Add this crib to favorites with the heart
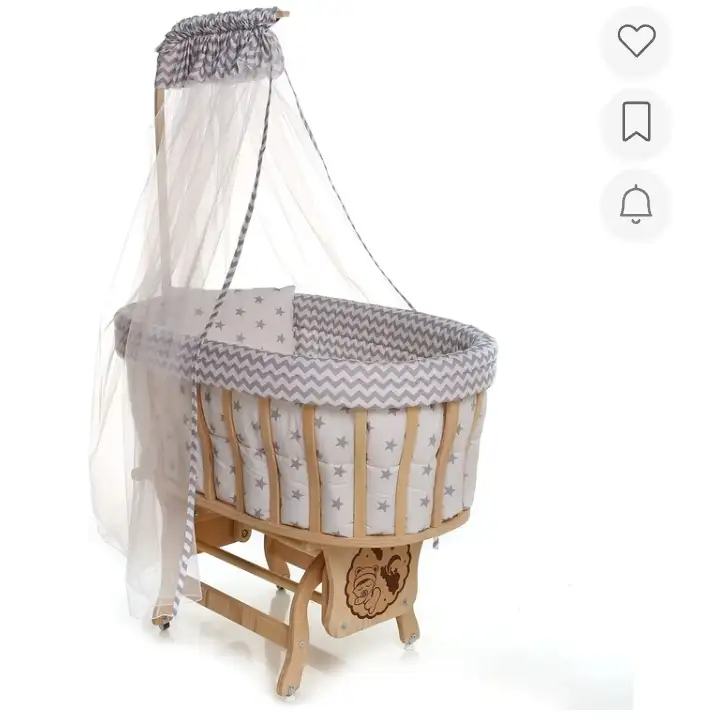Viewport: 720px width, 727px height. [636, 41]
